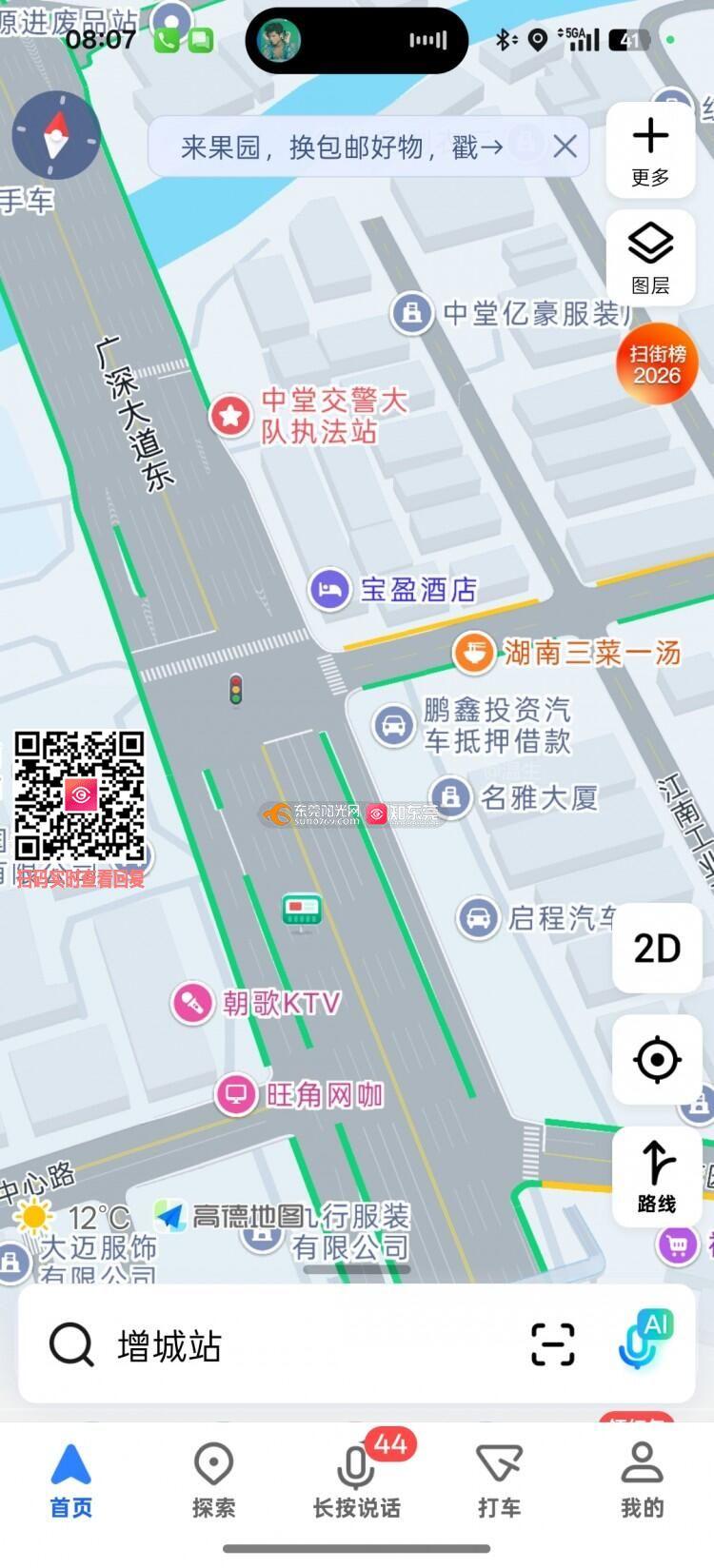Image resolution: width=714 pixels, height=1568 pixels.
Task: Open the scan icon in search bar
Action: (x=553, y=1344)
